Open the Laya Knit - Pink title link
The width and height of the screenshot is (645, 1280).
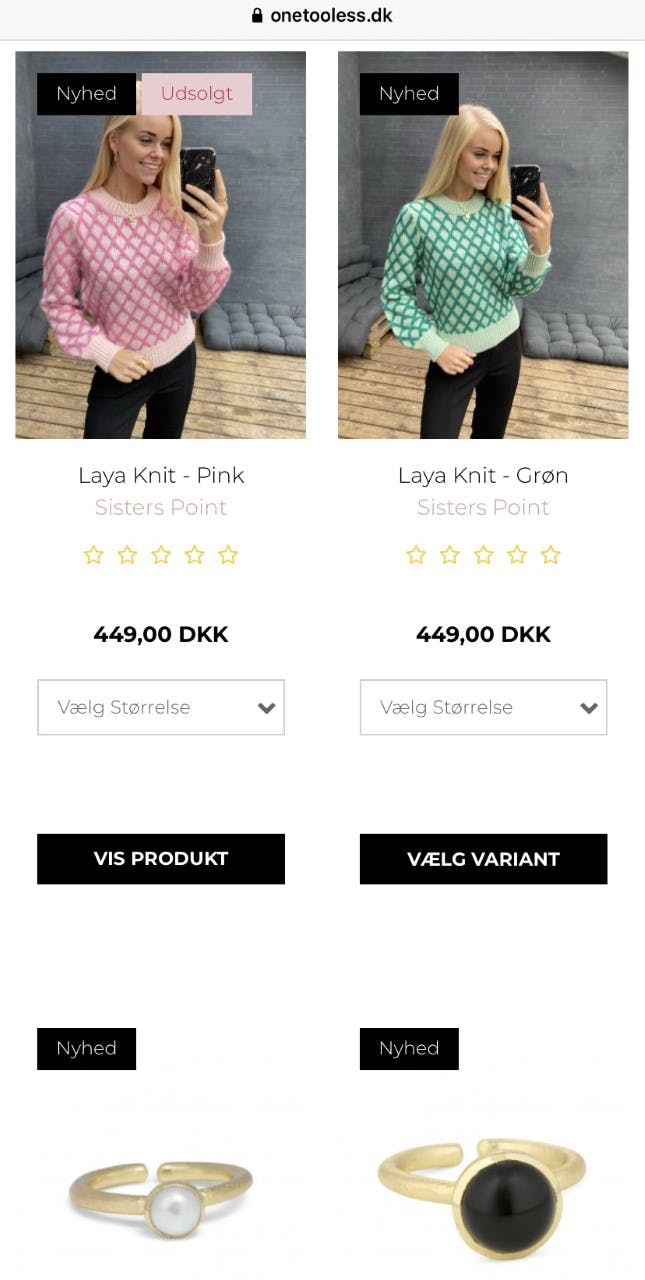coord(161,475)
